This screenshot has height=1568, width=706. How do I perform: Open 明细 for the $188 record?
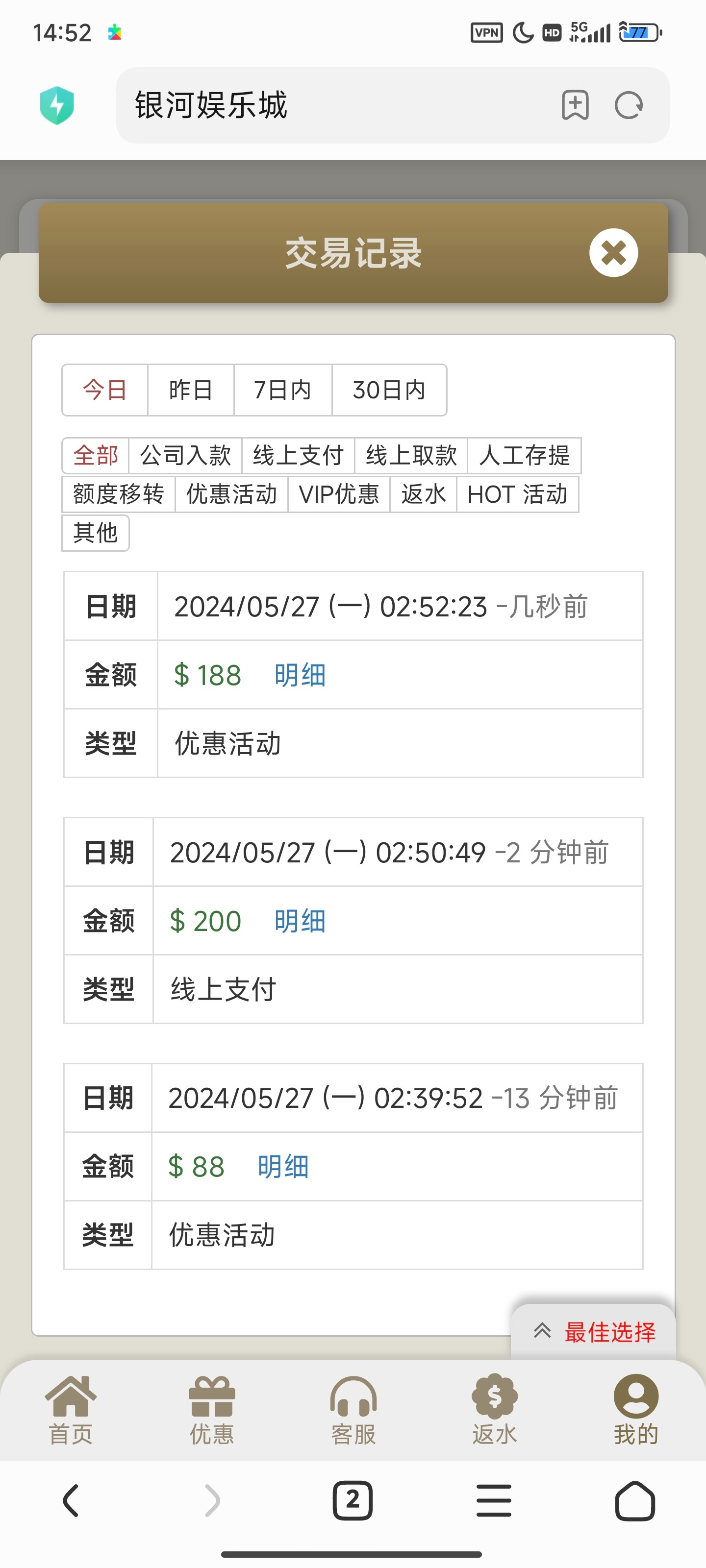[x=300, y=675]
